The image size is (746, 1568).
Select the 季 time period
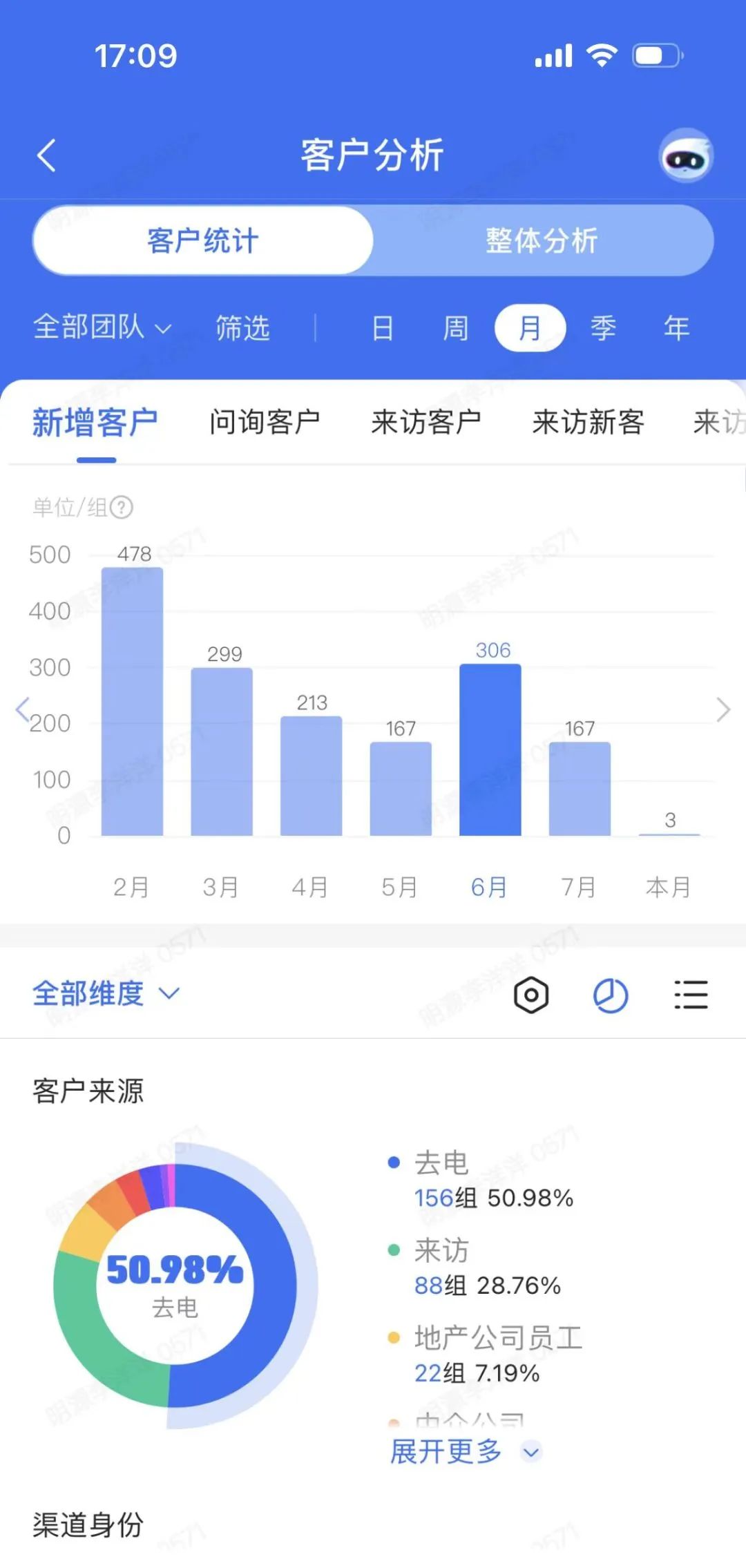(603, 328)
